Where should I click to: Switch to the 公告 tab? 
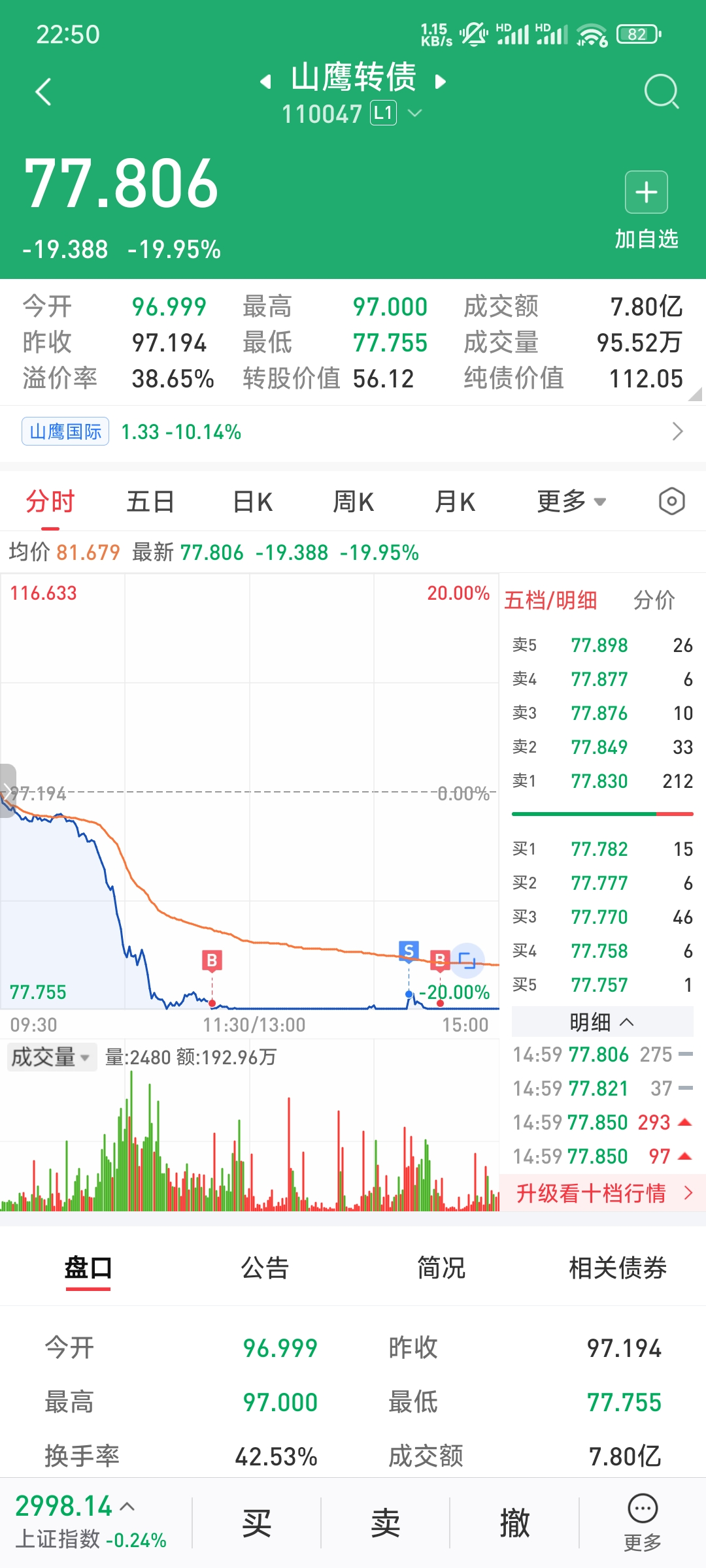point(265,1268)
